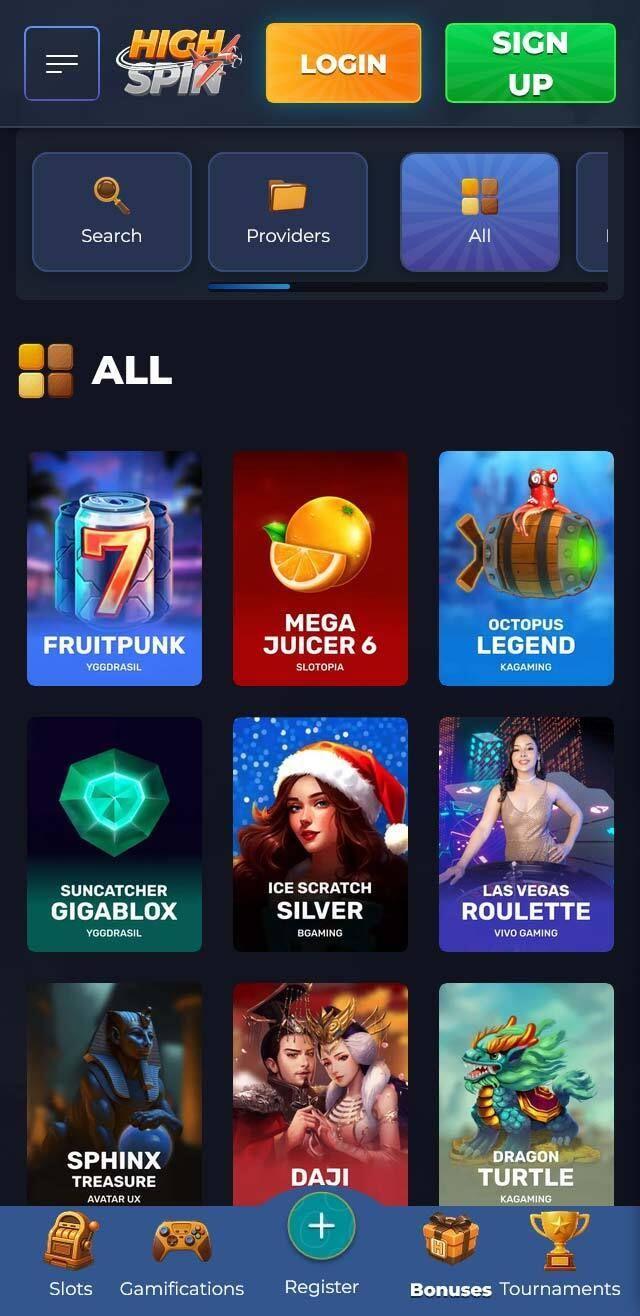Open the Search category tile
This screenshot has width=640, height=1316.
[x=112, y=212]
